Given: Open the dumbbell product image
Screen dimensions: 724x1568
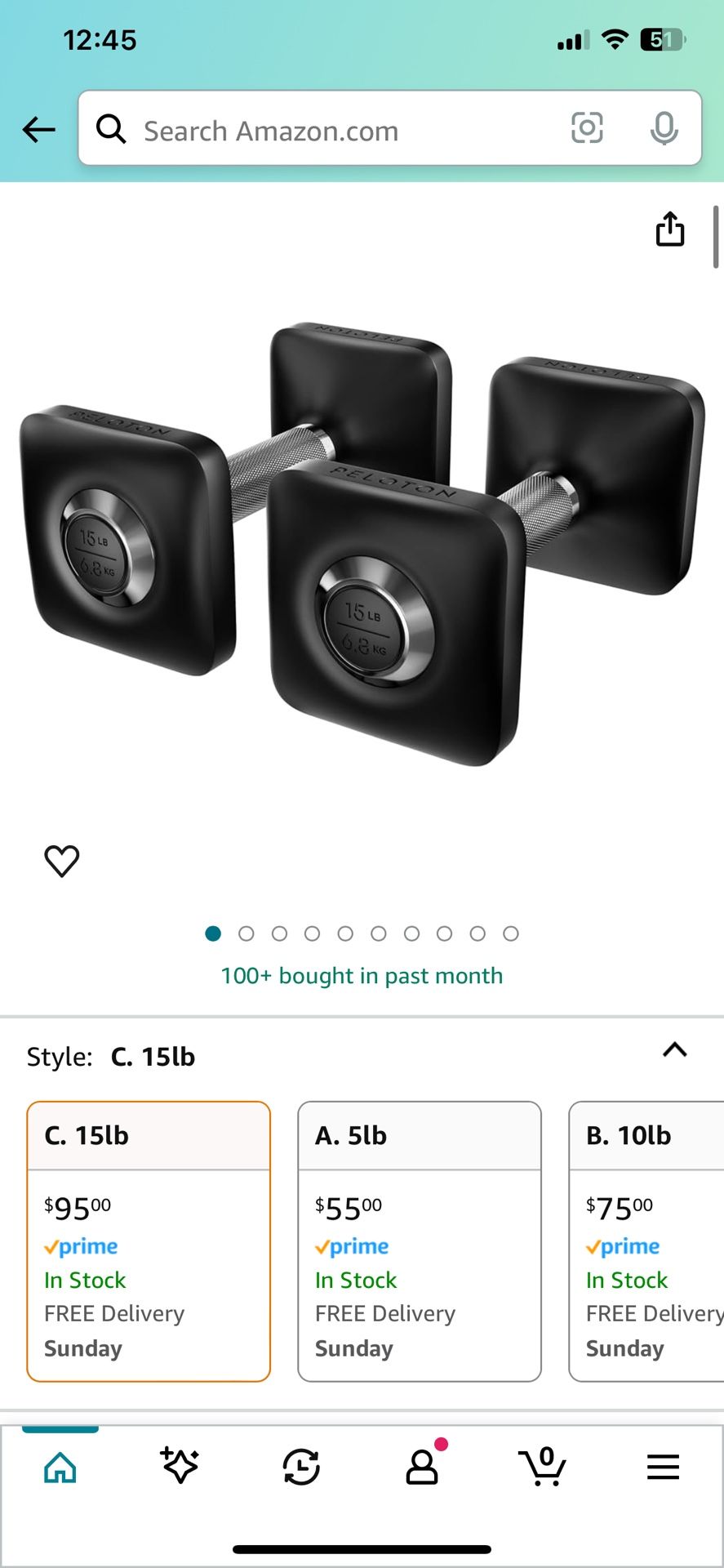Looking at the screenshot, I should [x=362, y=543].
